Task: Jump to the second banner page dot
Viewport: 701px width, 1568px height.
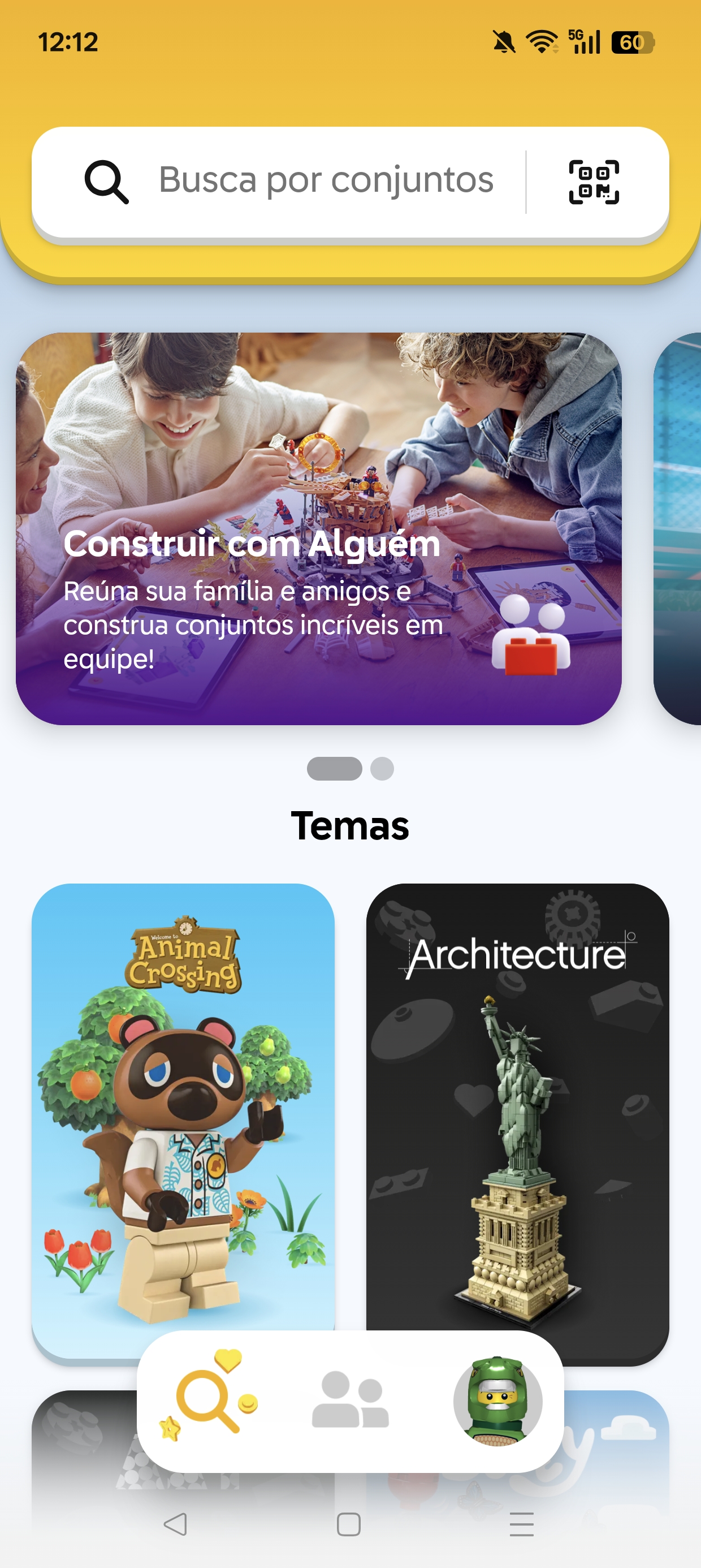Action: tap(382, 769)
